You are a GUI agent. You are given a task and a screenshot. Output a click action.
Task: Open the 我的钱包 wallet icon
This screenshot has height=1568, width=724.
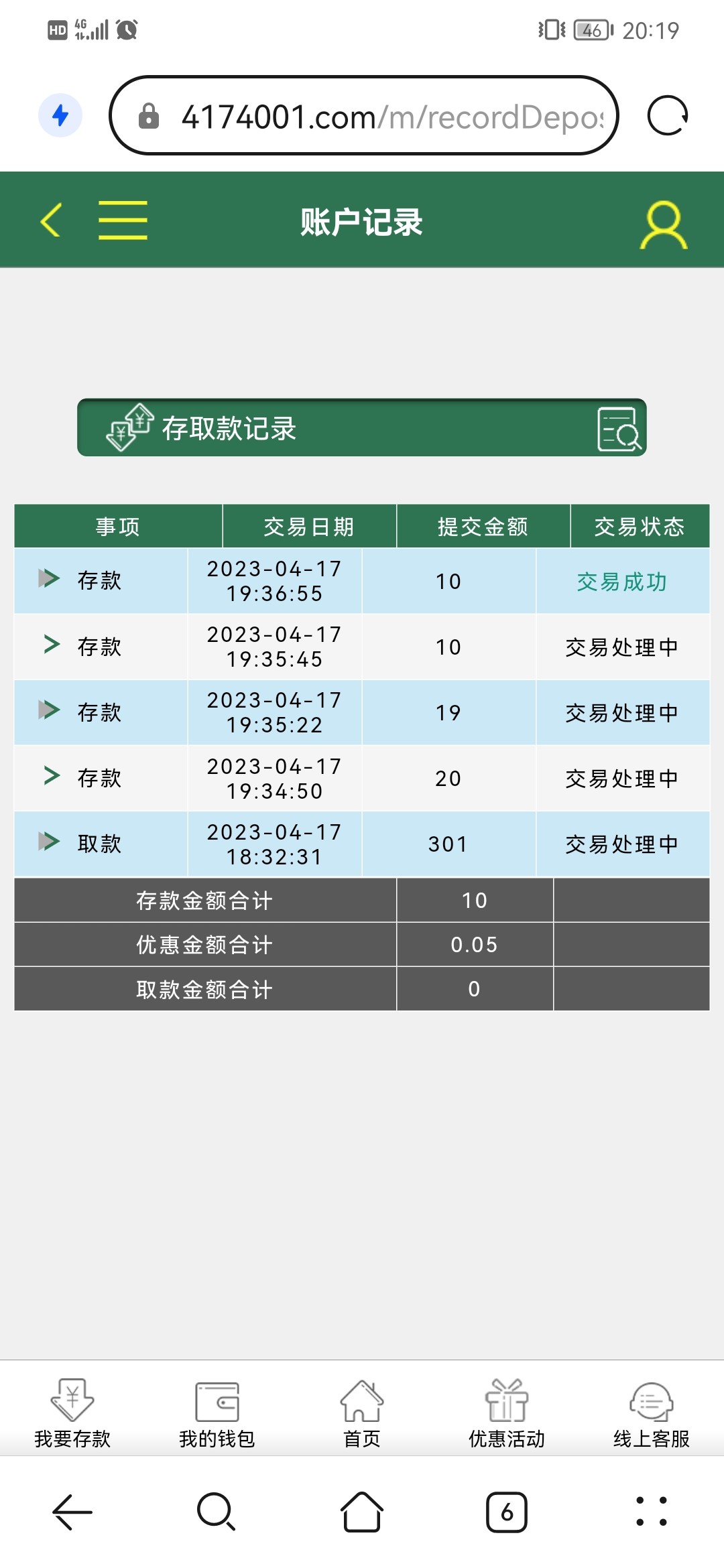click(217, 1400)
